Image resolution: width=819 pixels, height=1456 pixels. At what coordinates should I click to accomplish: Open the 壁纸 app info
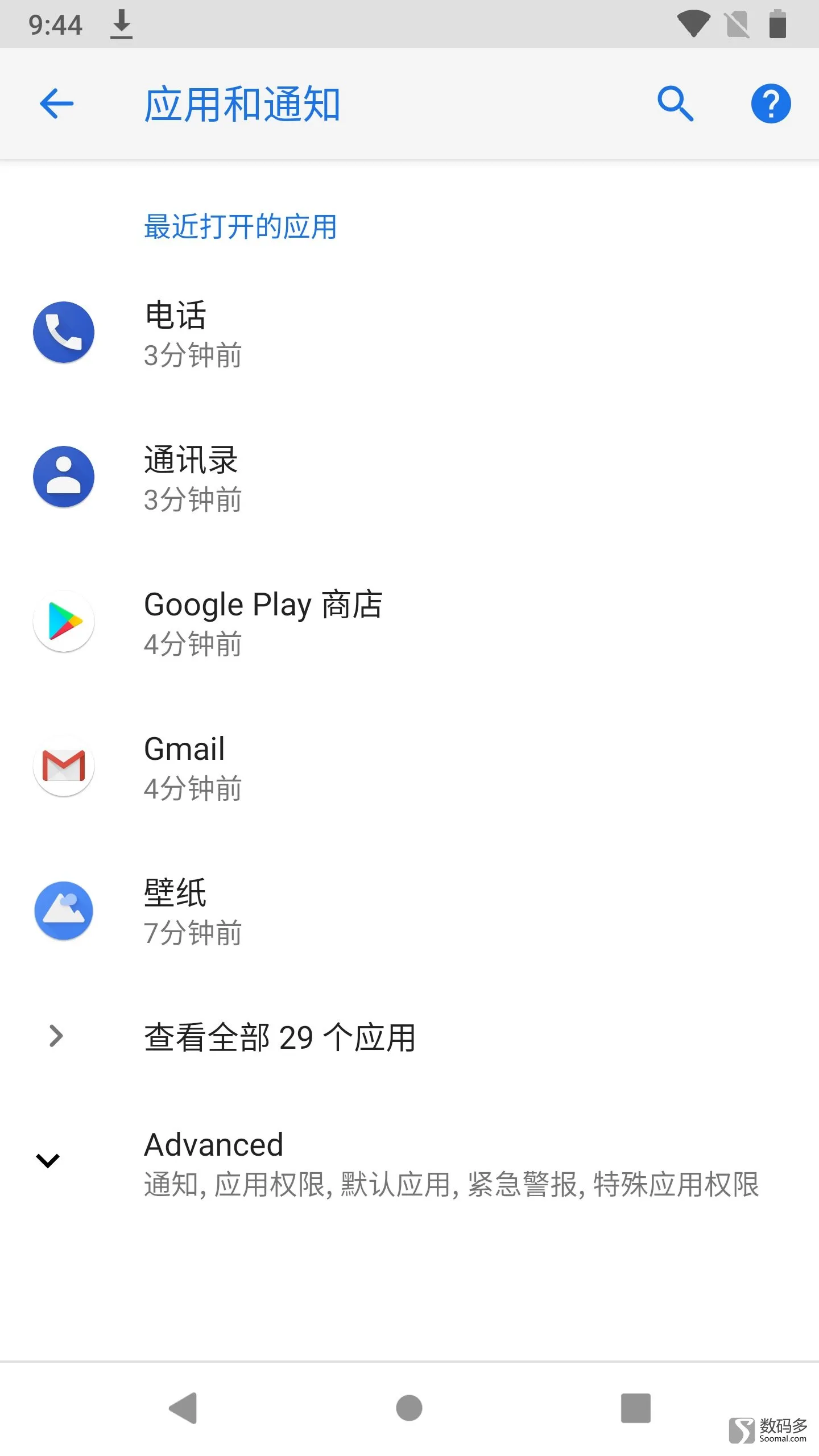[x=409, y=911]
